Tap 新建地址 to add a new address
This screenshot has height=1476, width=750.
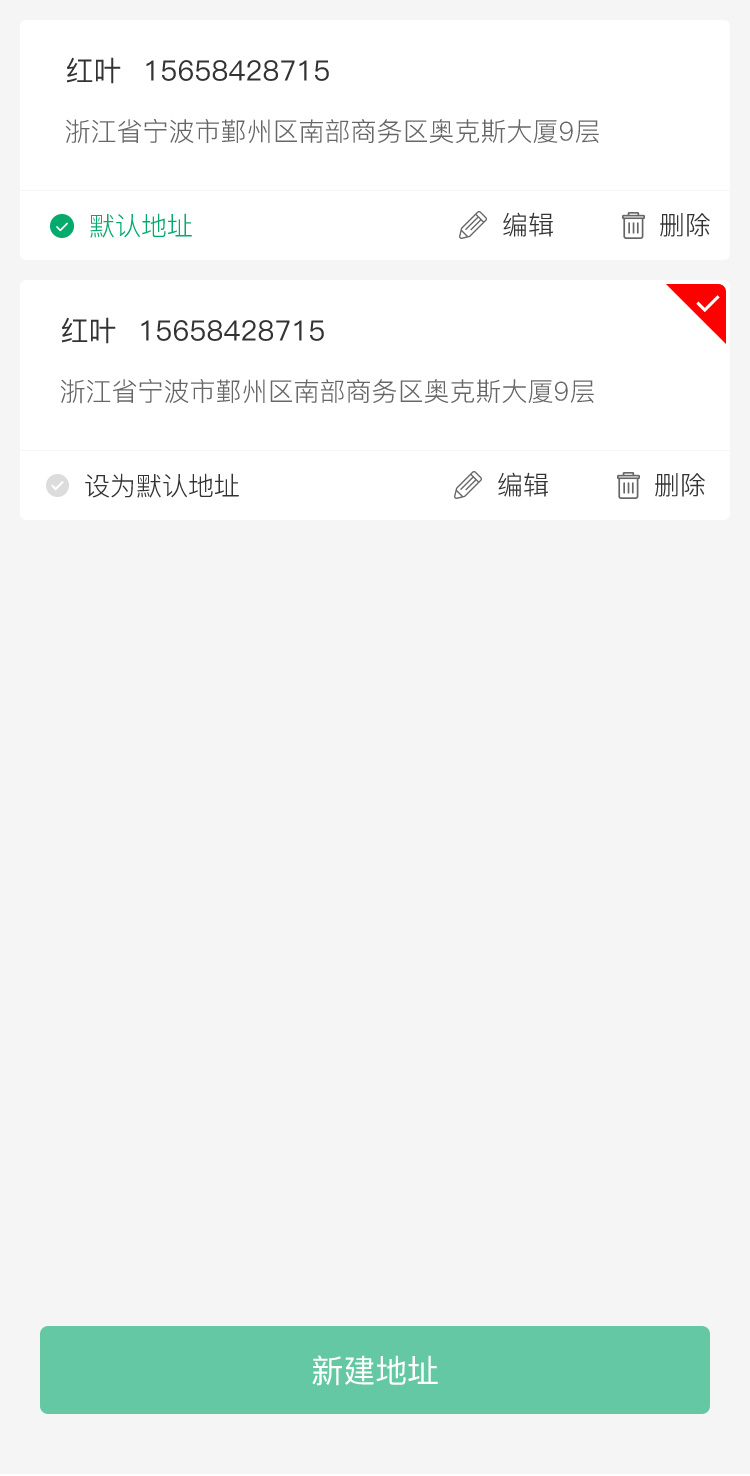click(375, 1370)
